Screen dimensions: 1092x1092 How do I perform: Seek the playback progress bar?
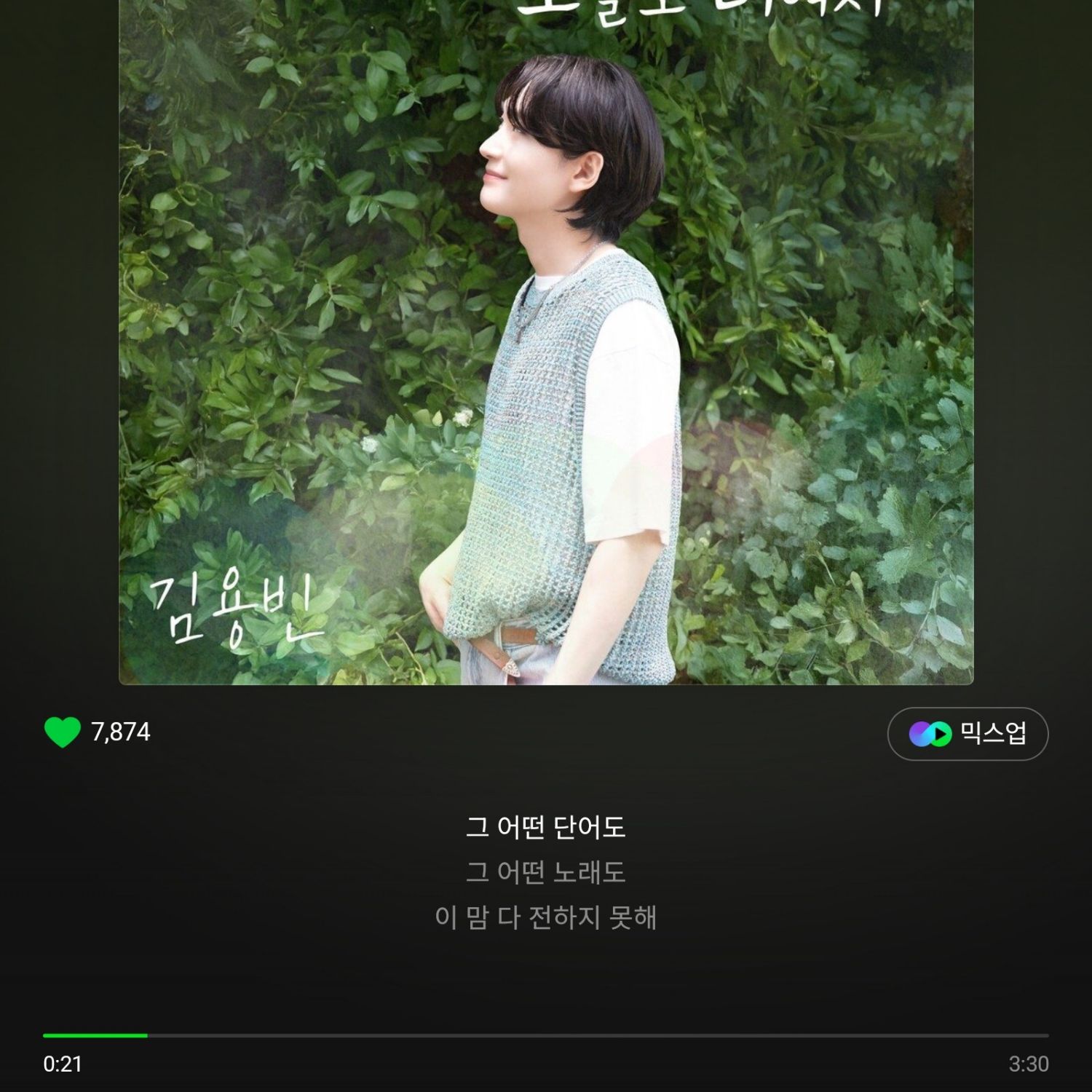(546, 1034)
